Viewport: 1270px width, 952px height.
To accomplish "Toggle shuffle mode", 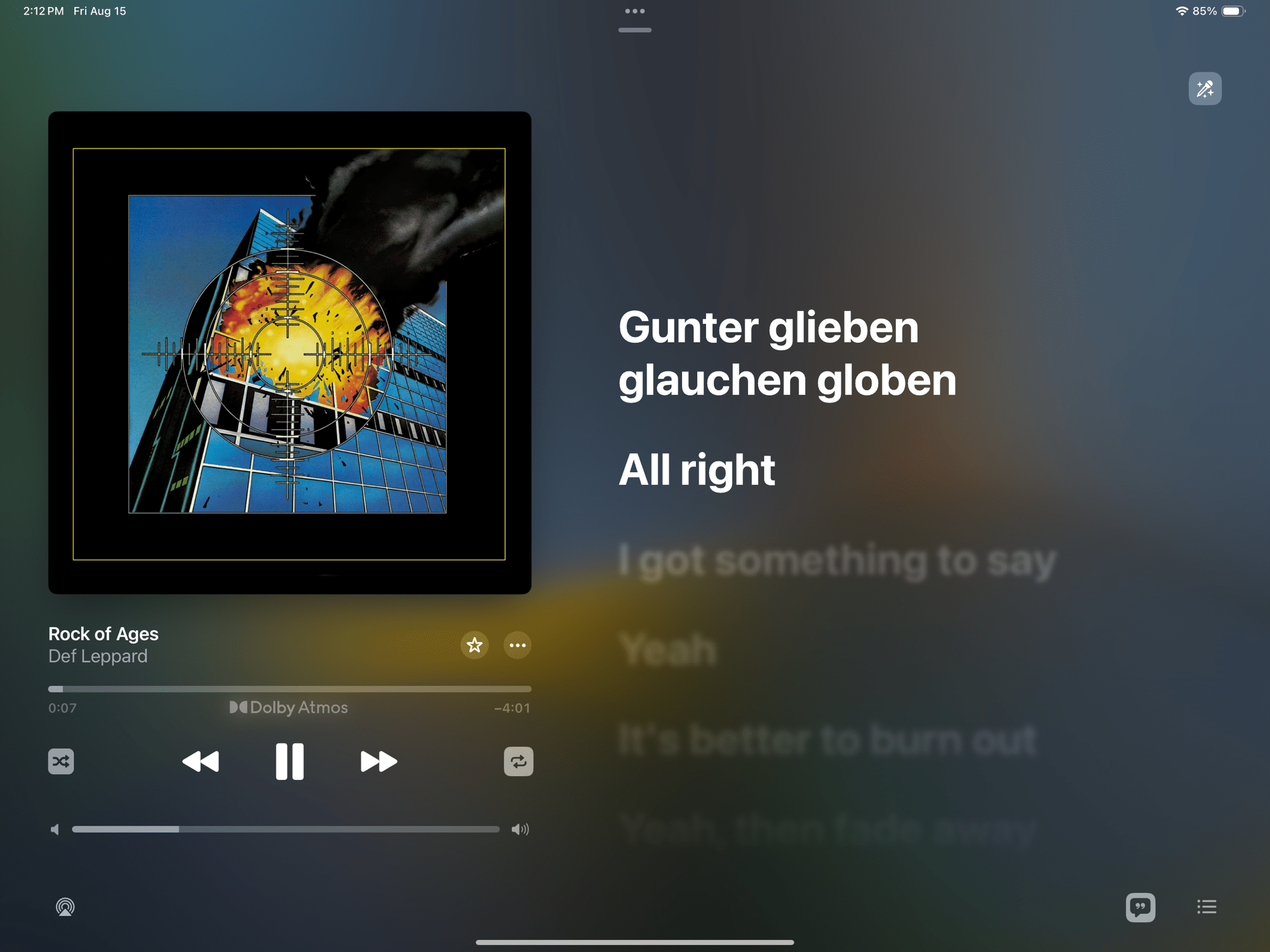I will tap(61, 761).
